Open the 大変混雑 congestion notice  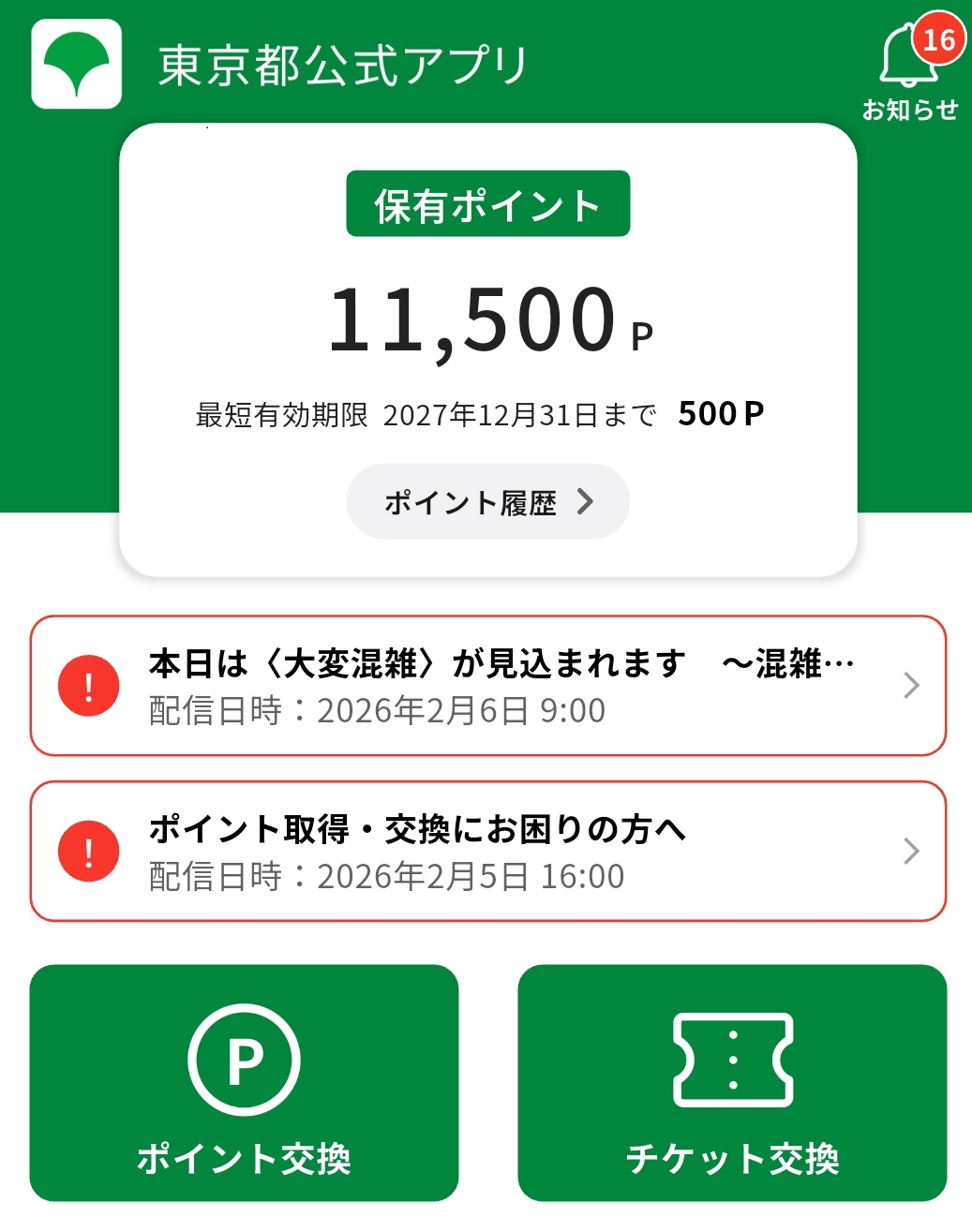[487, 686]
